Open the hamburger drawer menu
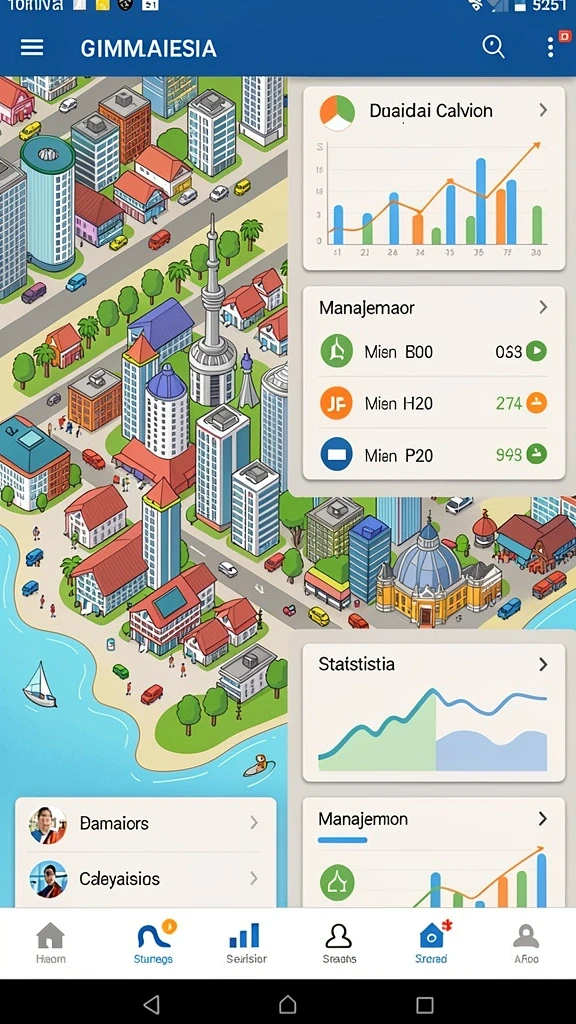This screenshot has width=576, height=1024. 32,48
